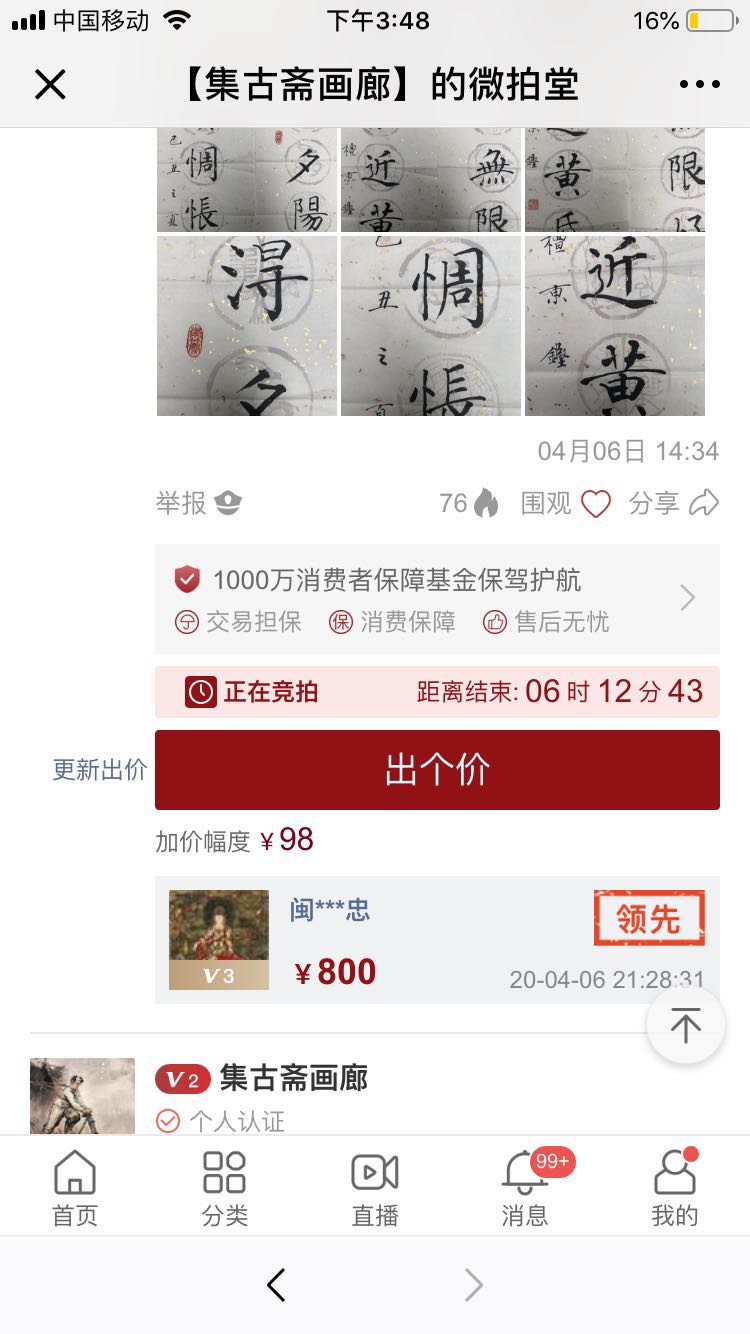Screen dimensions: 750x1334
Task: Open the bottom-right calligraphy photo showing 近黄
Action: tap(615, 326)
